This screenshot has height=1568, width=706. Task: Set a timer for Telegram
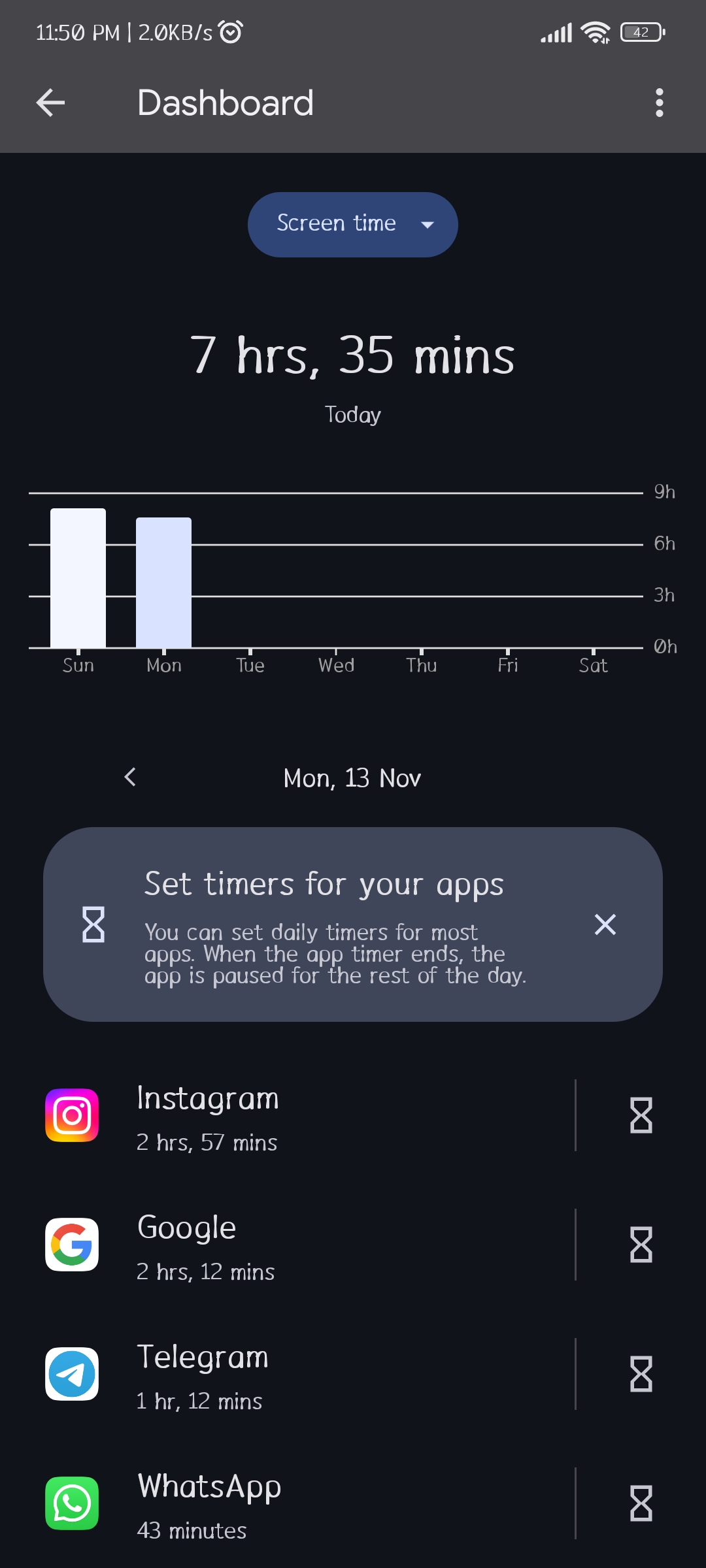[x=641, y=1375]
